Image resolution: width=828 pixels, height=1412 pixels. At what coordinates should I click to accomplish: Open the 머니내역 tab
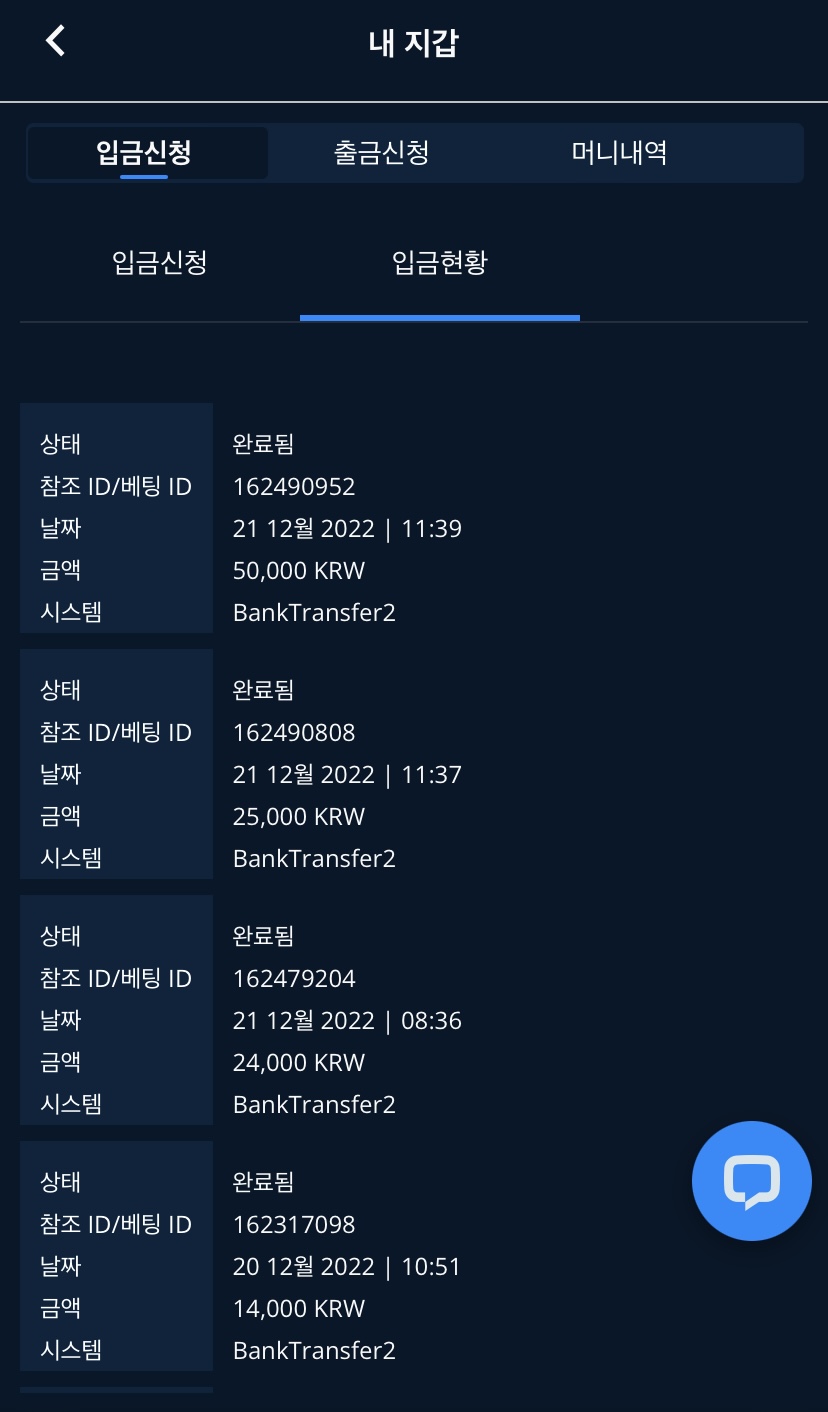coord(619,153)
